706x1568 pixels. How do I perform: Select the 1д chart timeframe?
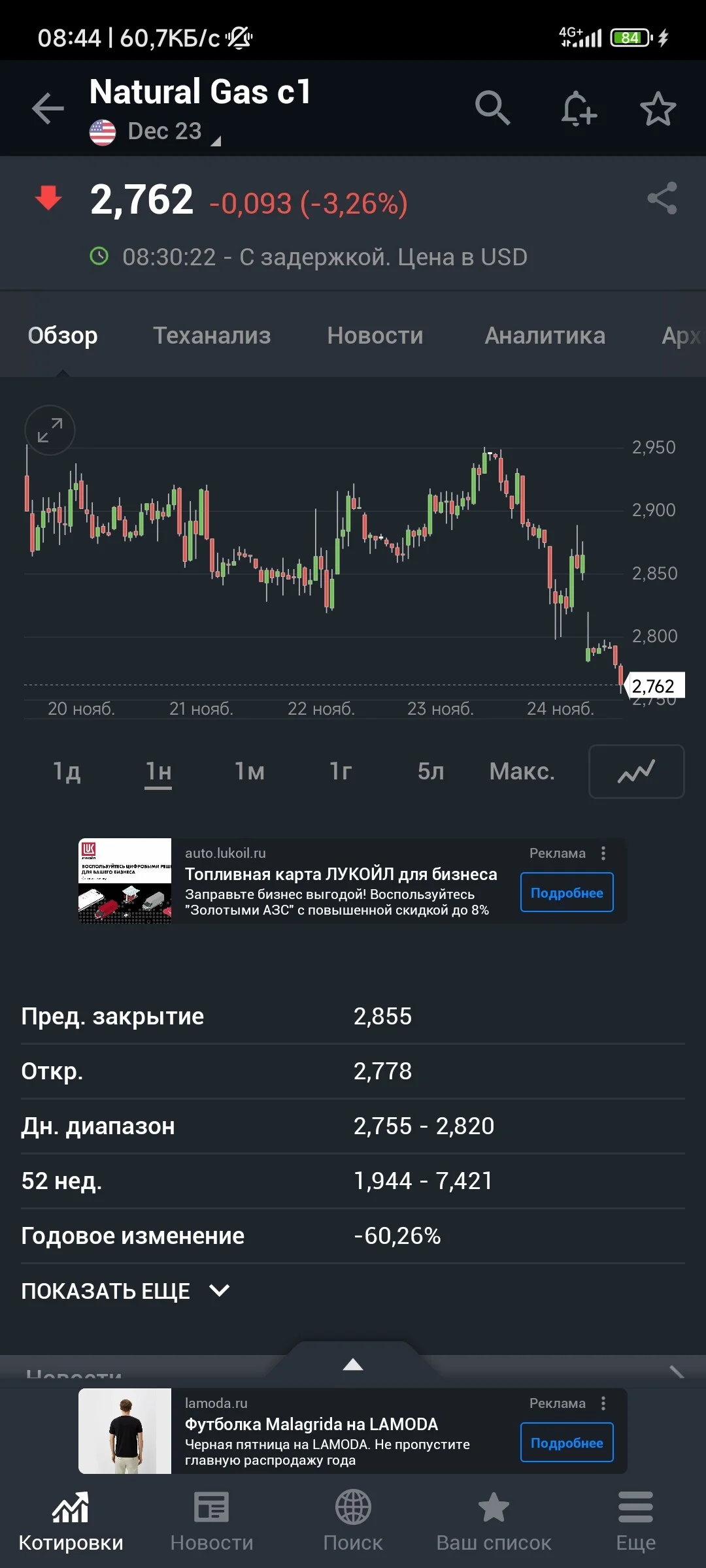point(67,772)
